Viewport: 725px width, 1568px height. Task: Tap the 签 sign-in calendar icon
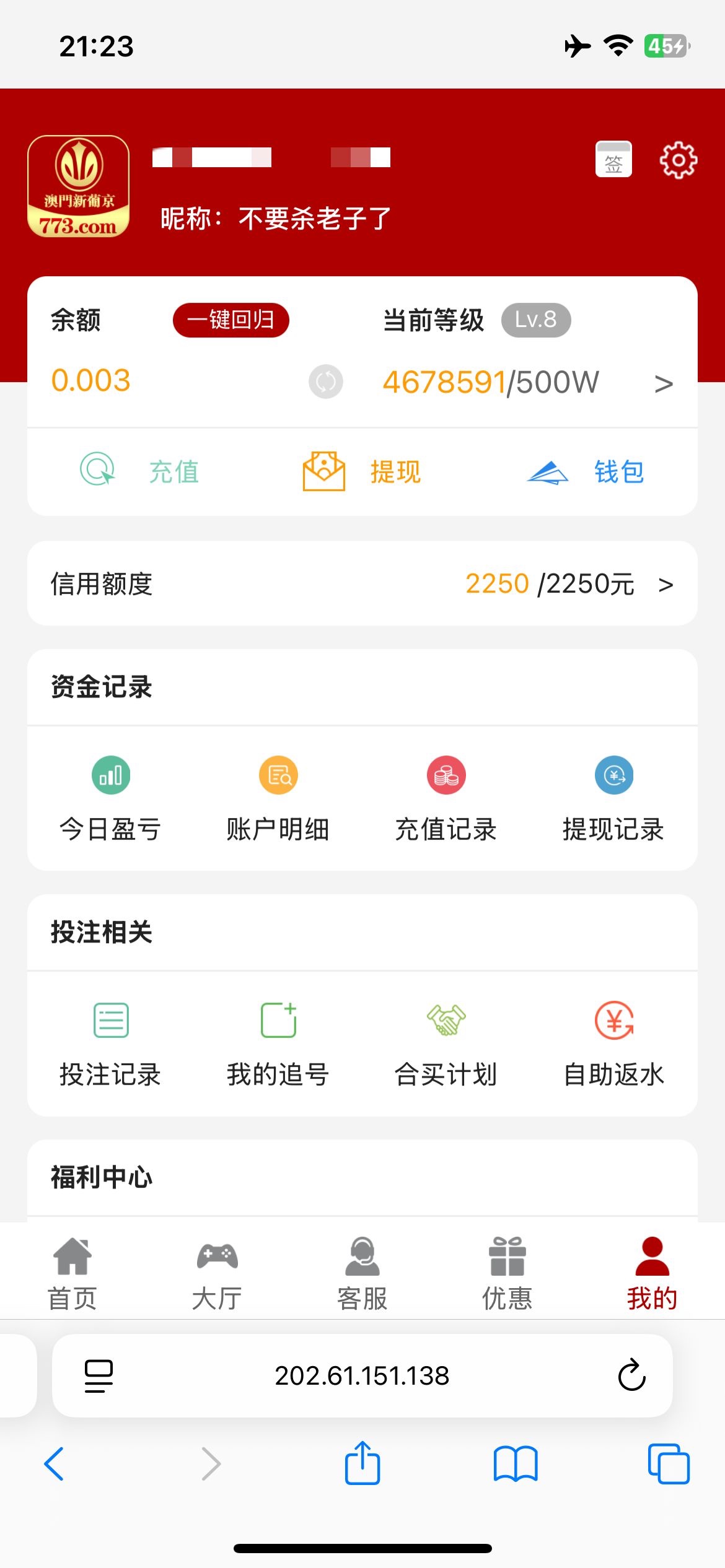tap(613, 159)
